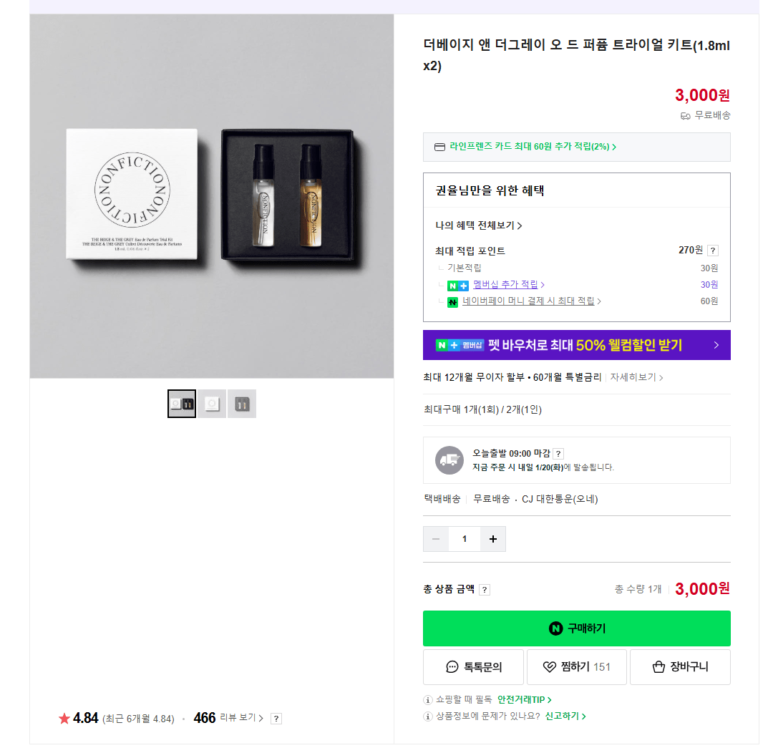Select the third product thumbnail image
The height and width of the screenshot is (748, 768).
(242, 404)
